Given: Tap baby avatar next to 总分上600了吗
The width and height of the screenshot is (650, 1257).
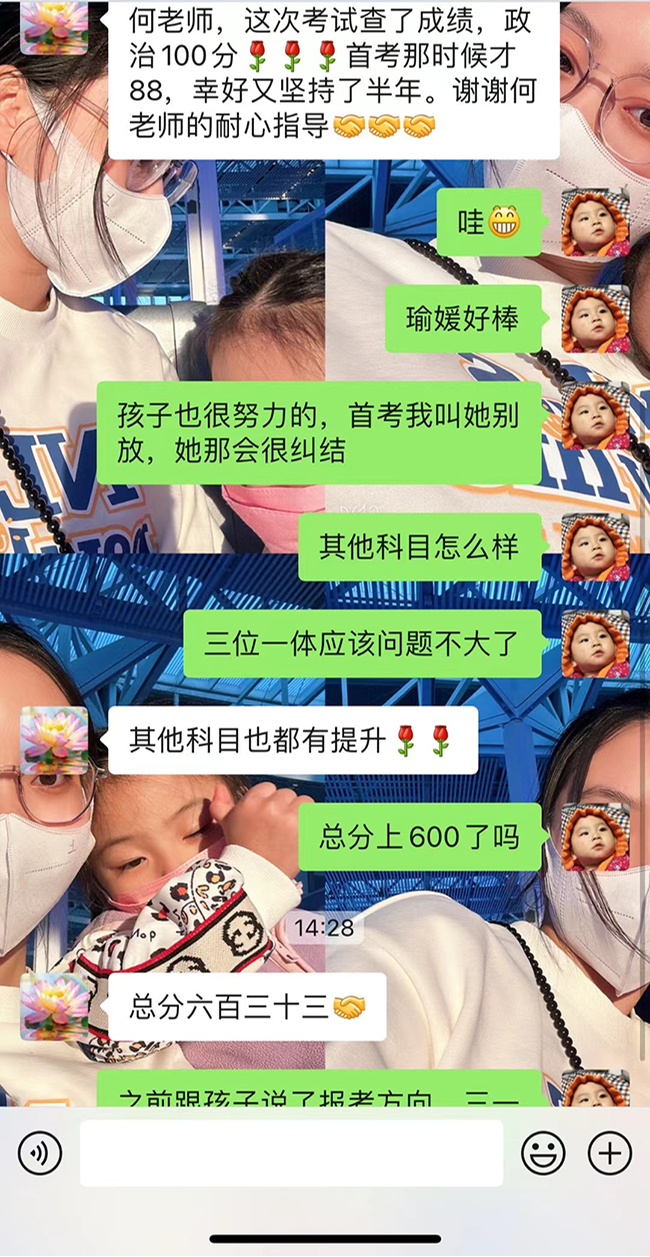Looking at the screenshot, I should point(595,836).
